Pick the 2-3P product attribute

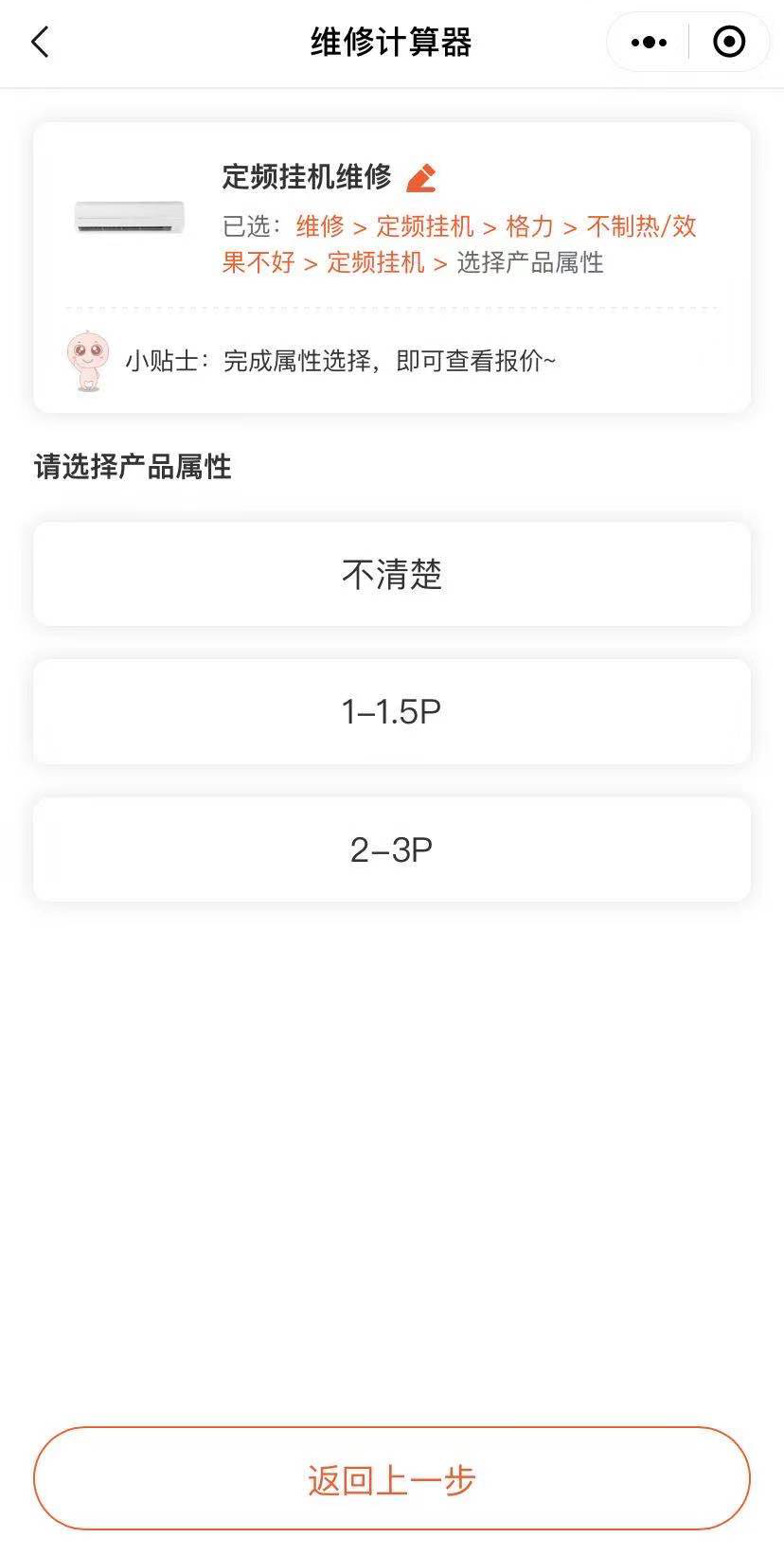click(392, 849)
